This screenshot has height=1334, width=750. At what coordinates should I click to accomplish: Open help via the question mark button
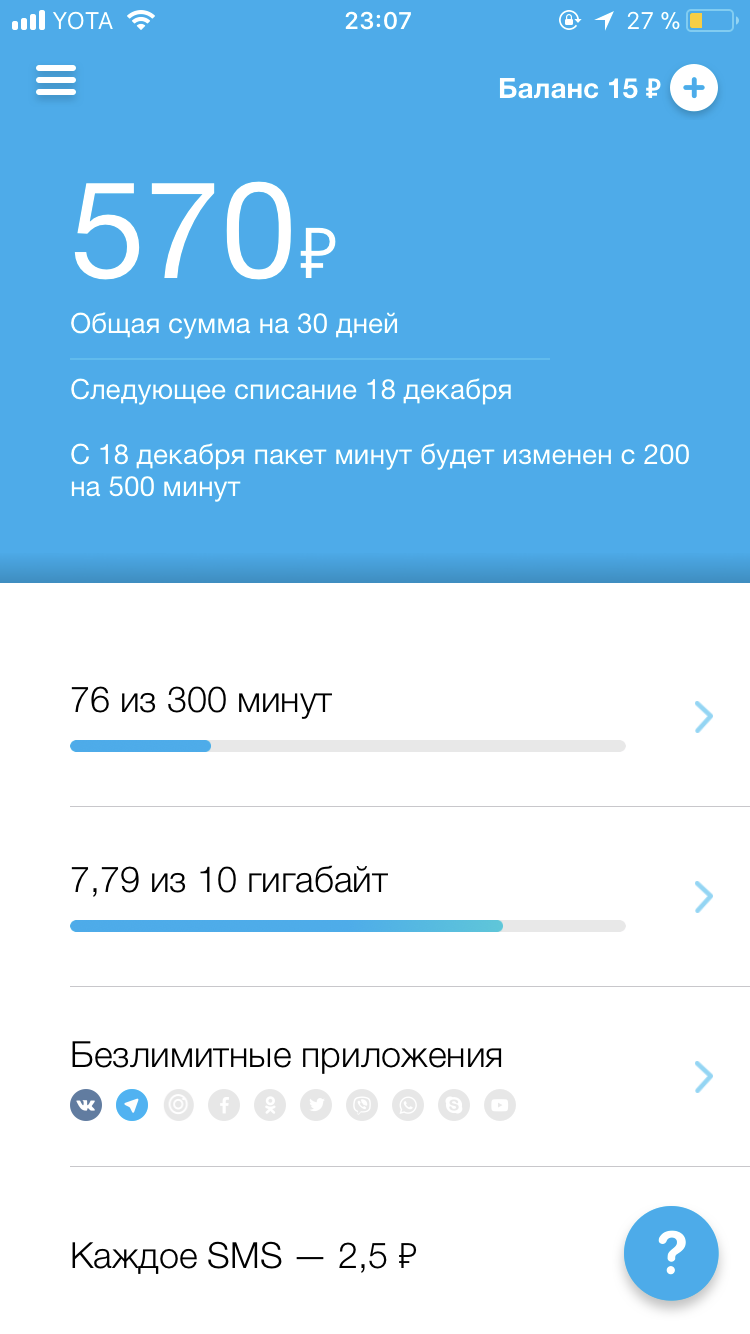tap(671, 1252)
